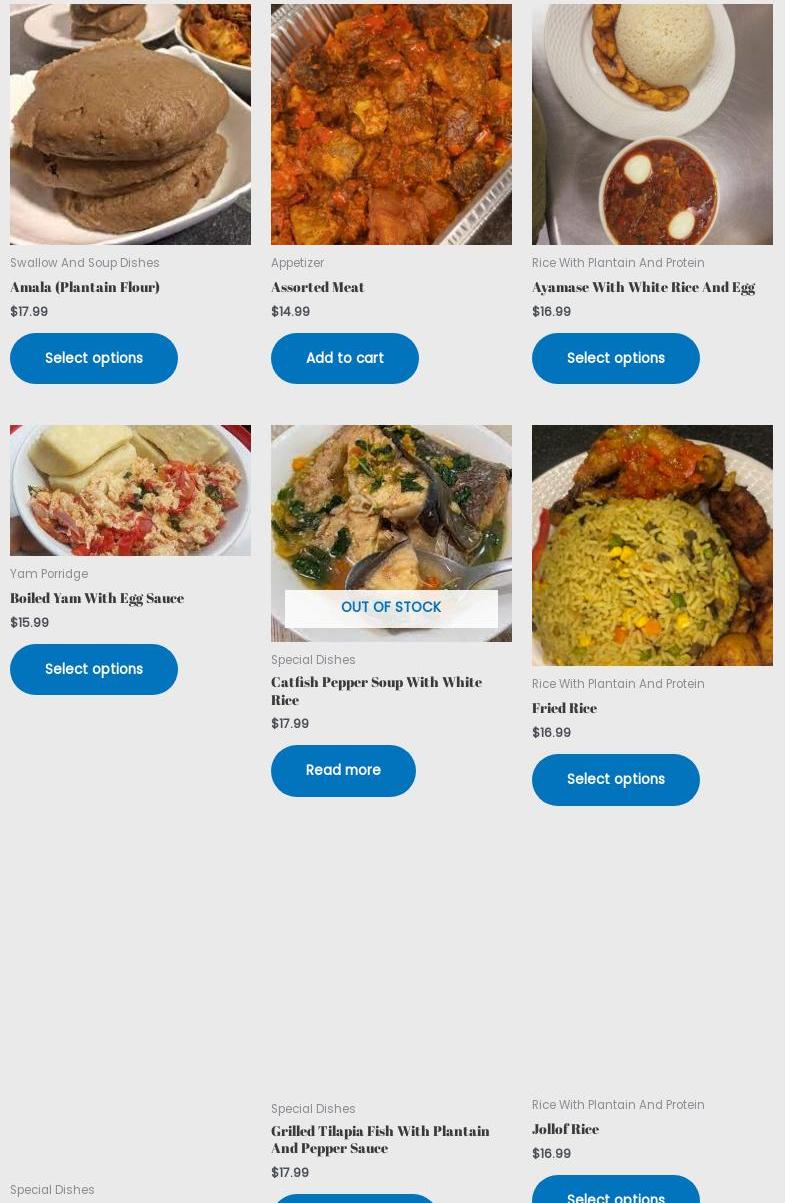The height and width of the screenshot is (1203, 785).
Task: Open the Jollof Rice product title
Action: click(565, 1129)
